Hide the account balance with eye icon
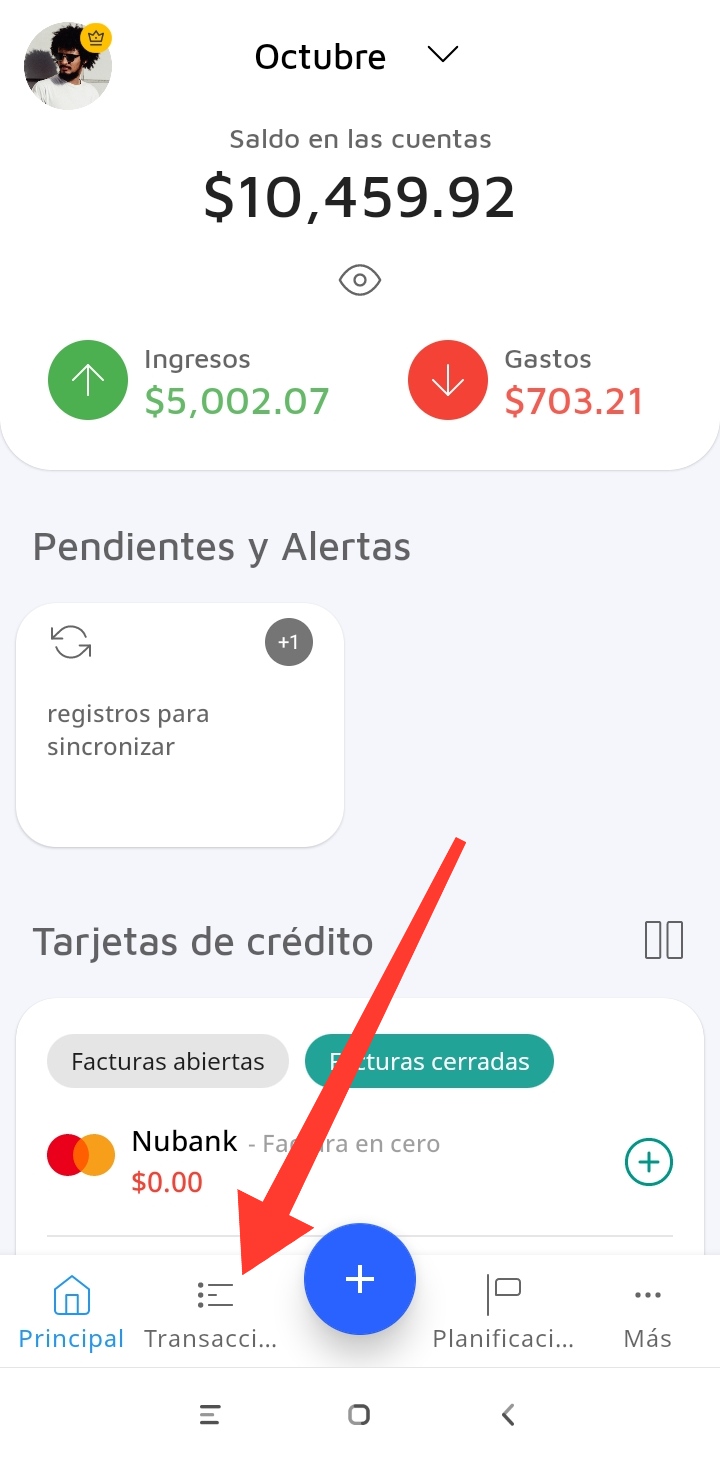720x1463 pixels. click(x=360, y=281)
